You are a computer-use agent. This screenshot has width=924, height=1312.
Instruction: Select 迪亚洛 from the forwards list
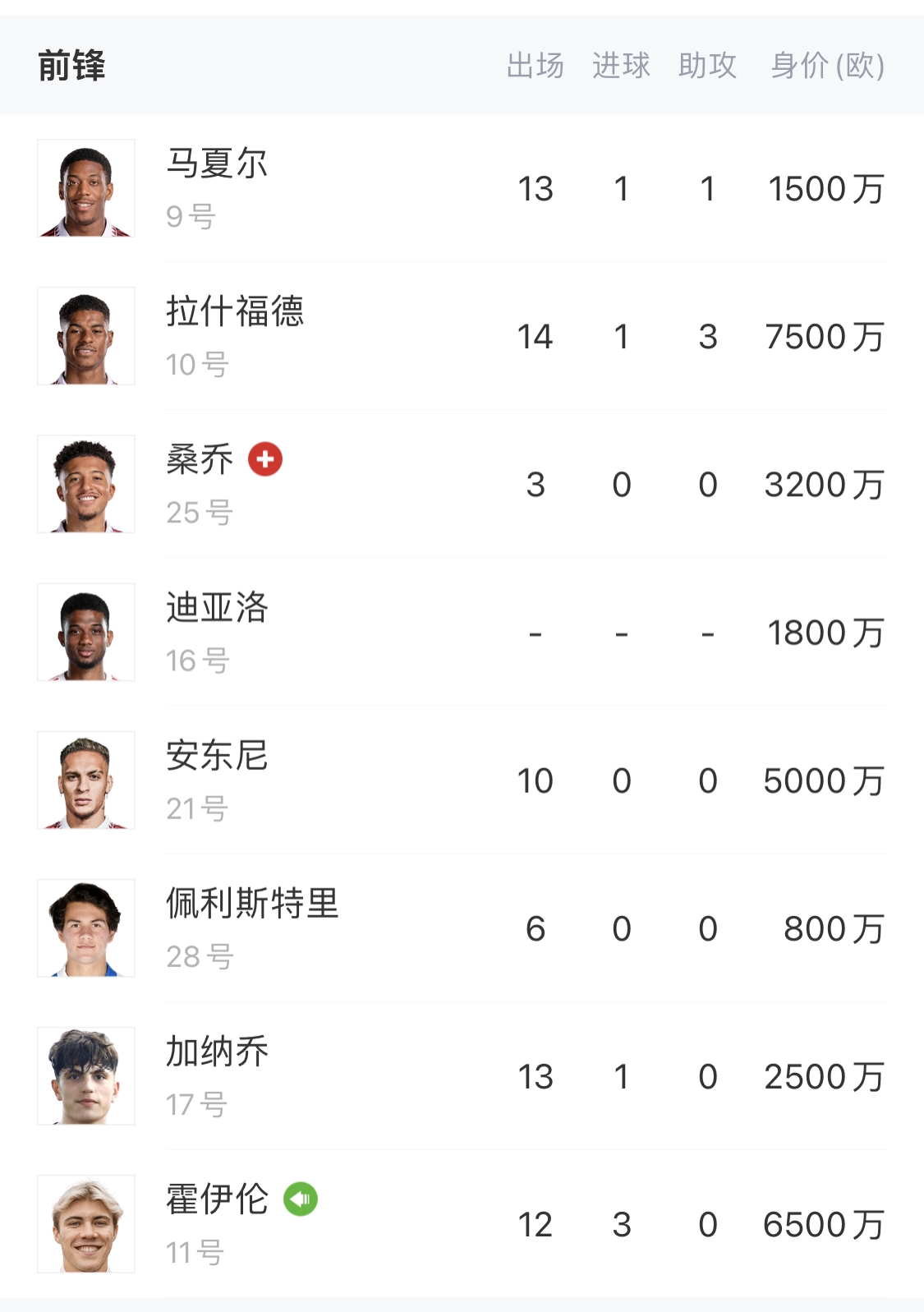tap(217, 608)
